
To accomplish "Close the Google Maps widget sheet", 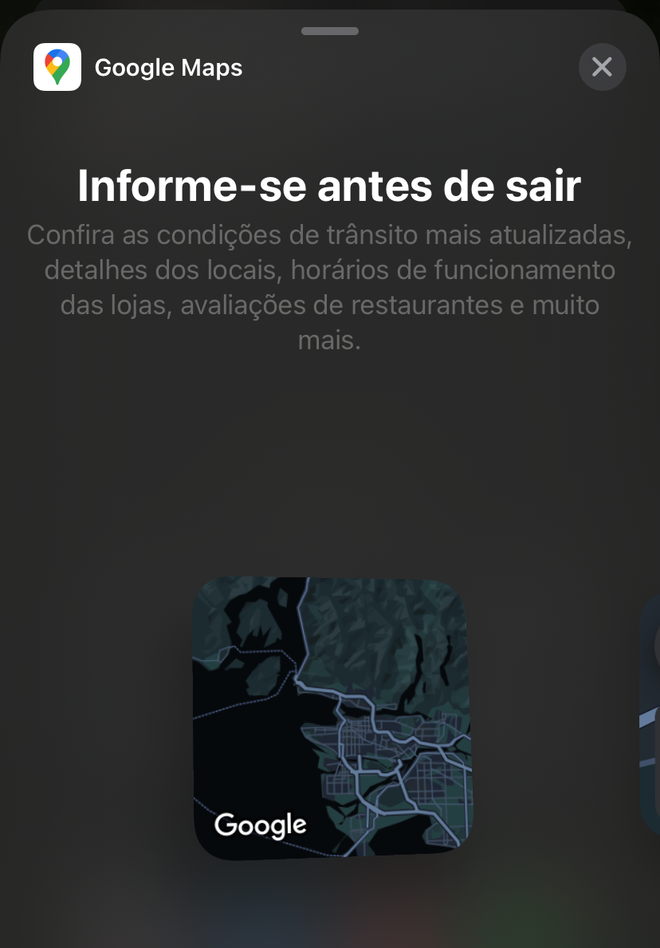I will click(x=602, y=67).
